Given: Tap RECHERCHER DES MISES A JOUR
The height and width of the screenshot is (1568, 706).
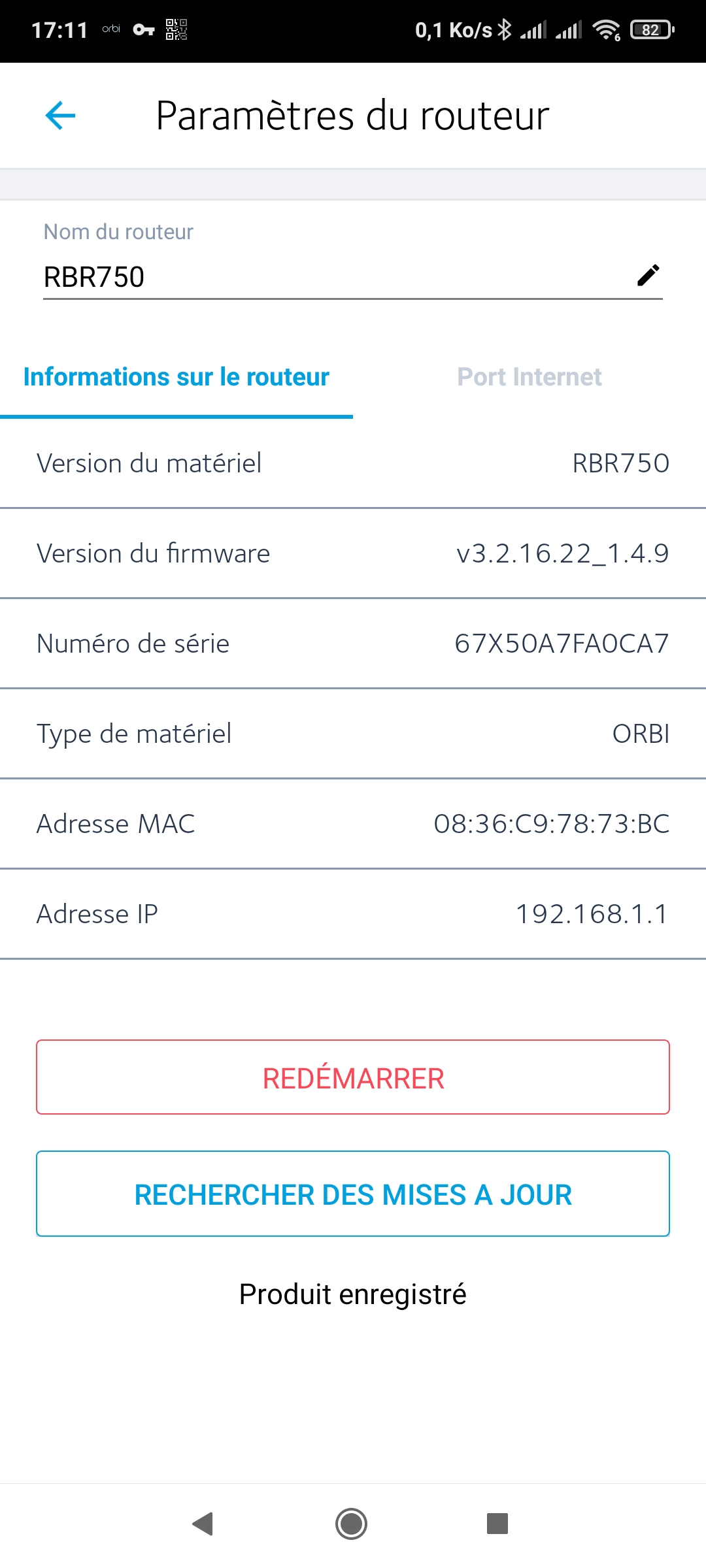Looking at the screenshot, I should (x=353, y=1194).
